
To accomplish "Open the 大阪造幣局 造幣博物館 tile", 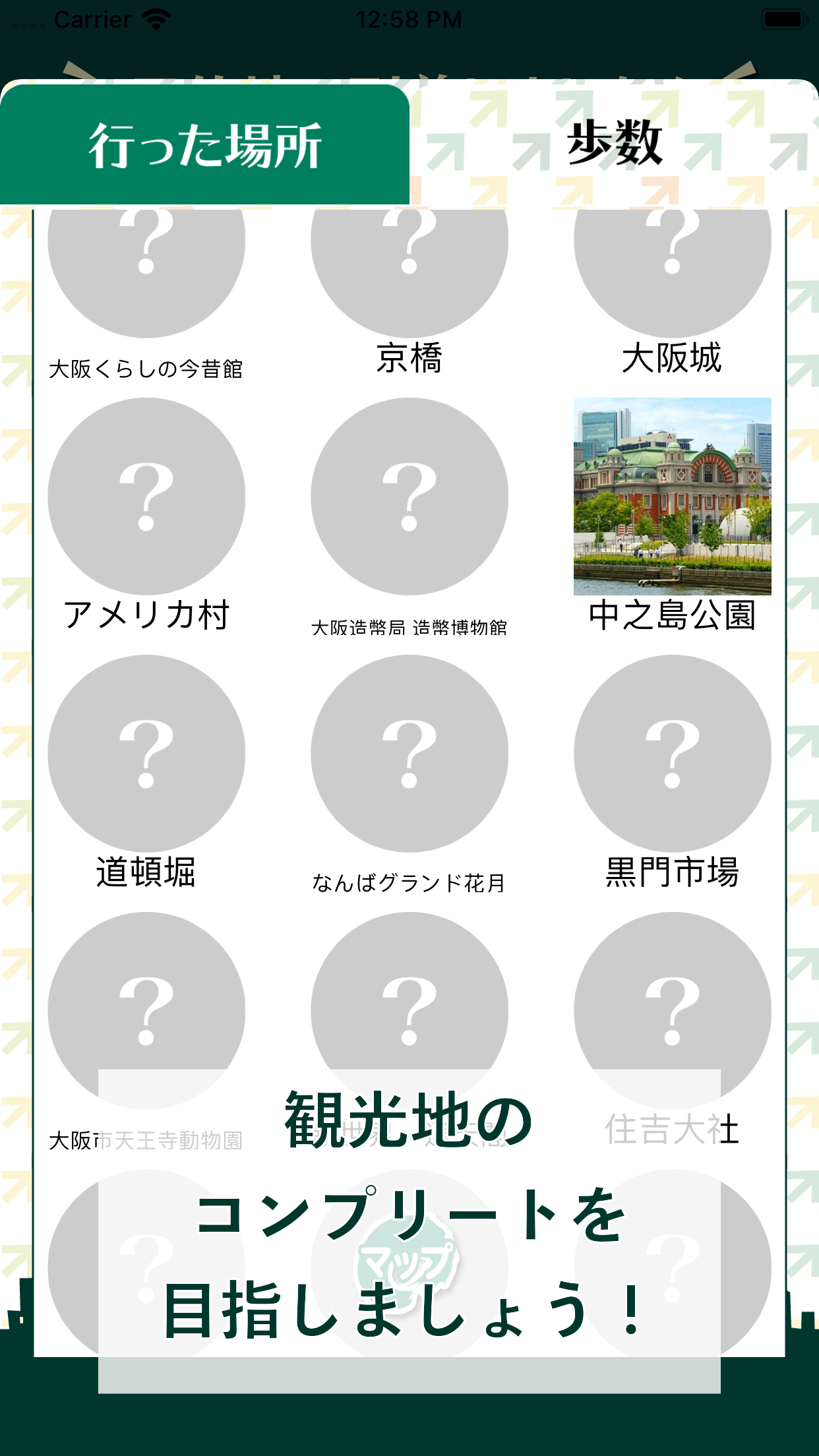I will click(x=409, y=496).
